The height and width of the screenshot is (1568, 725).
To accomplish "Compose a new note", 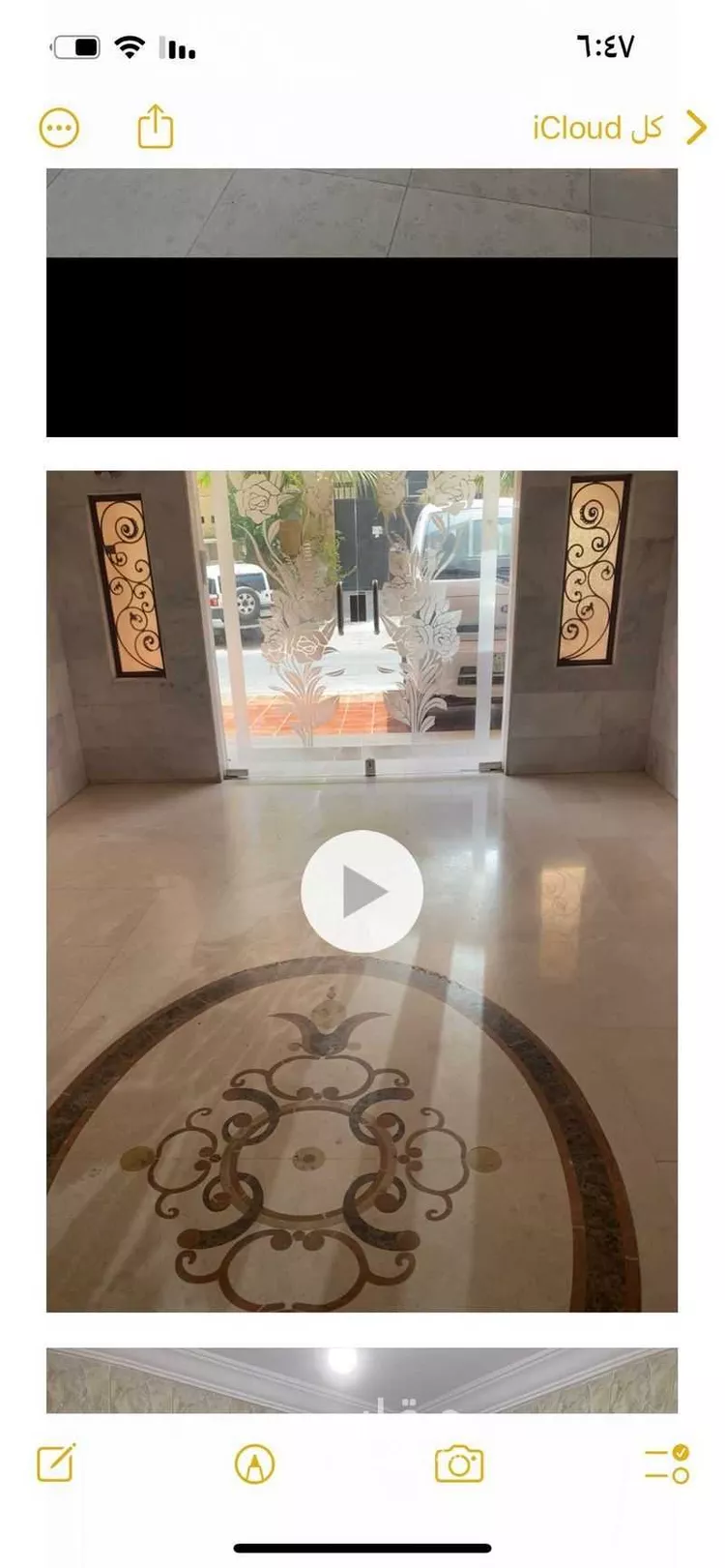I will (56, 1463).
